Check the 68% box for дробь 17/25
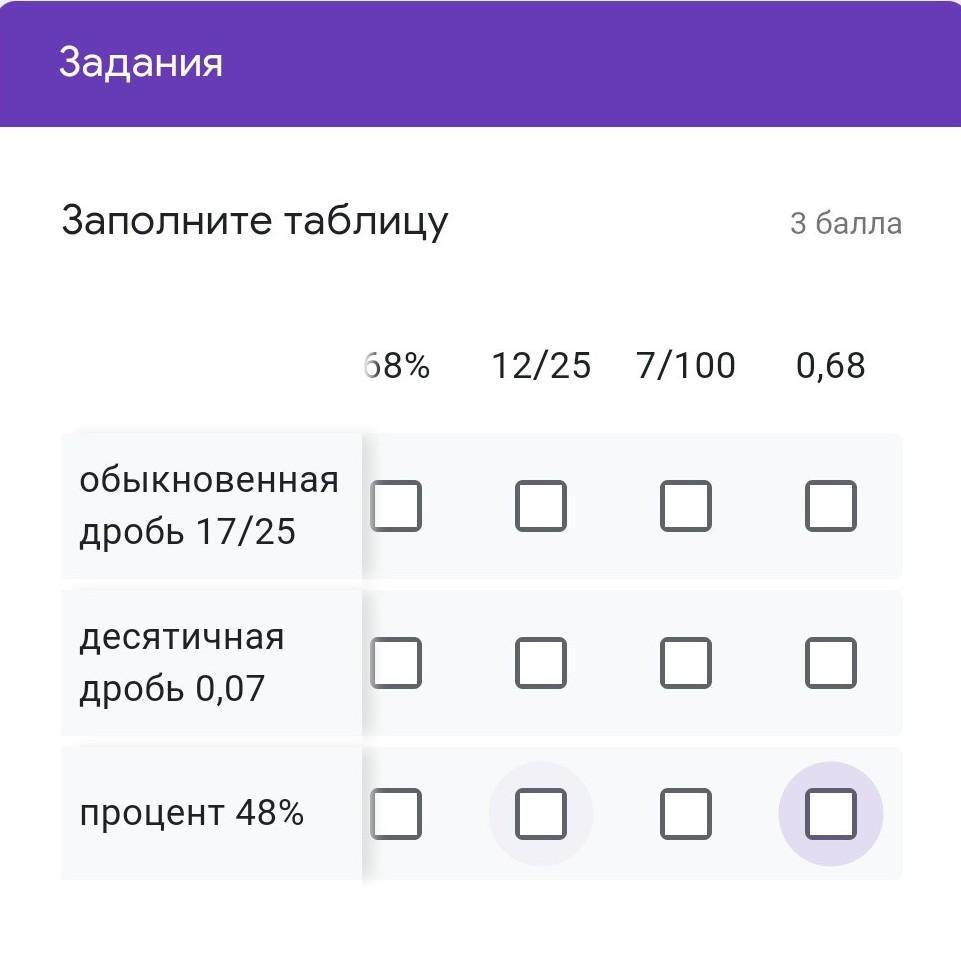961x956 pixels. [397, 506]
